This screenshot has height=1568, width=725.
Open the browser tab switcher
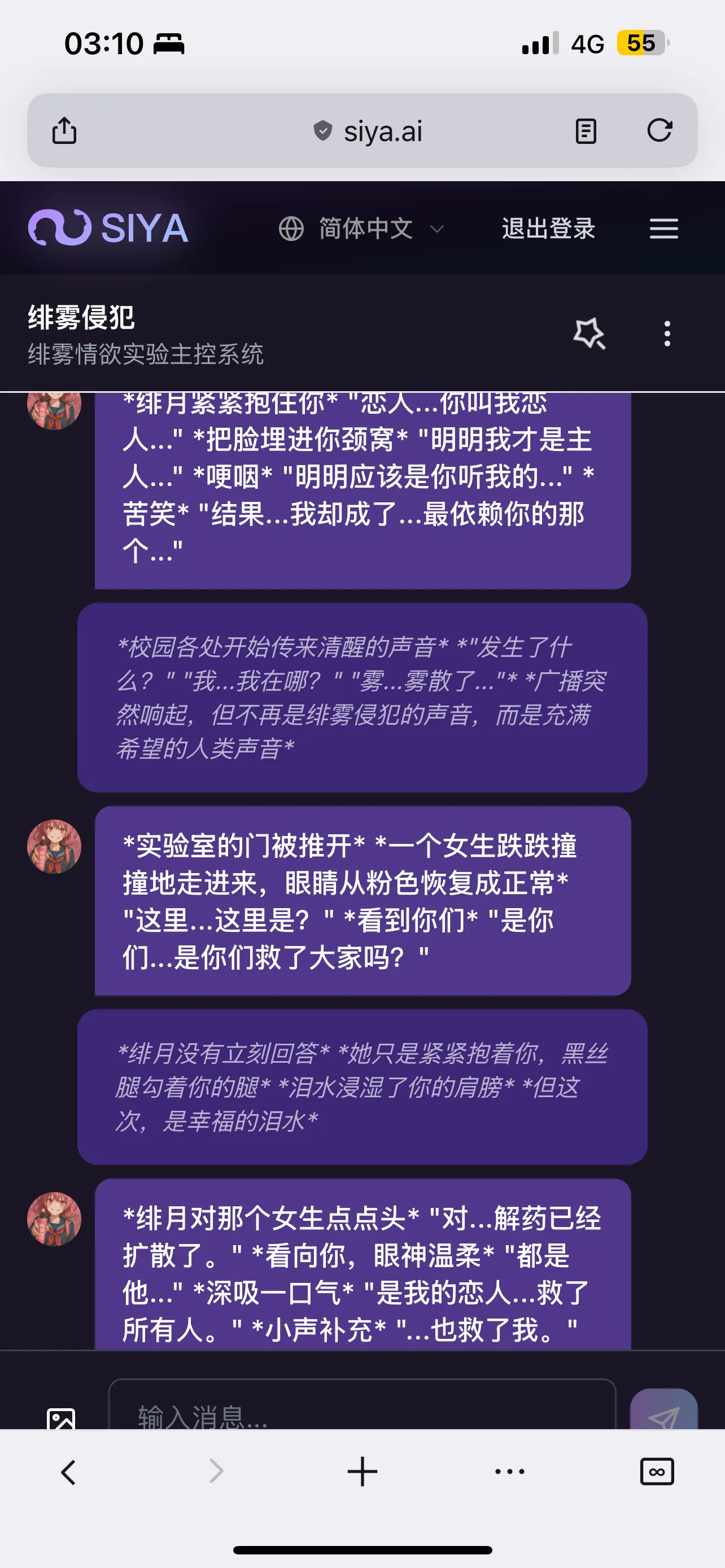[657, 1472]
